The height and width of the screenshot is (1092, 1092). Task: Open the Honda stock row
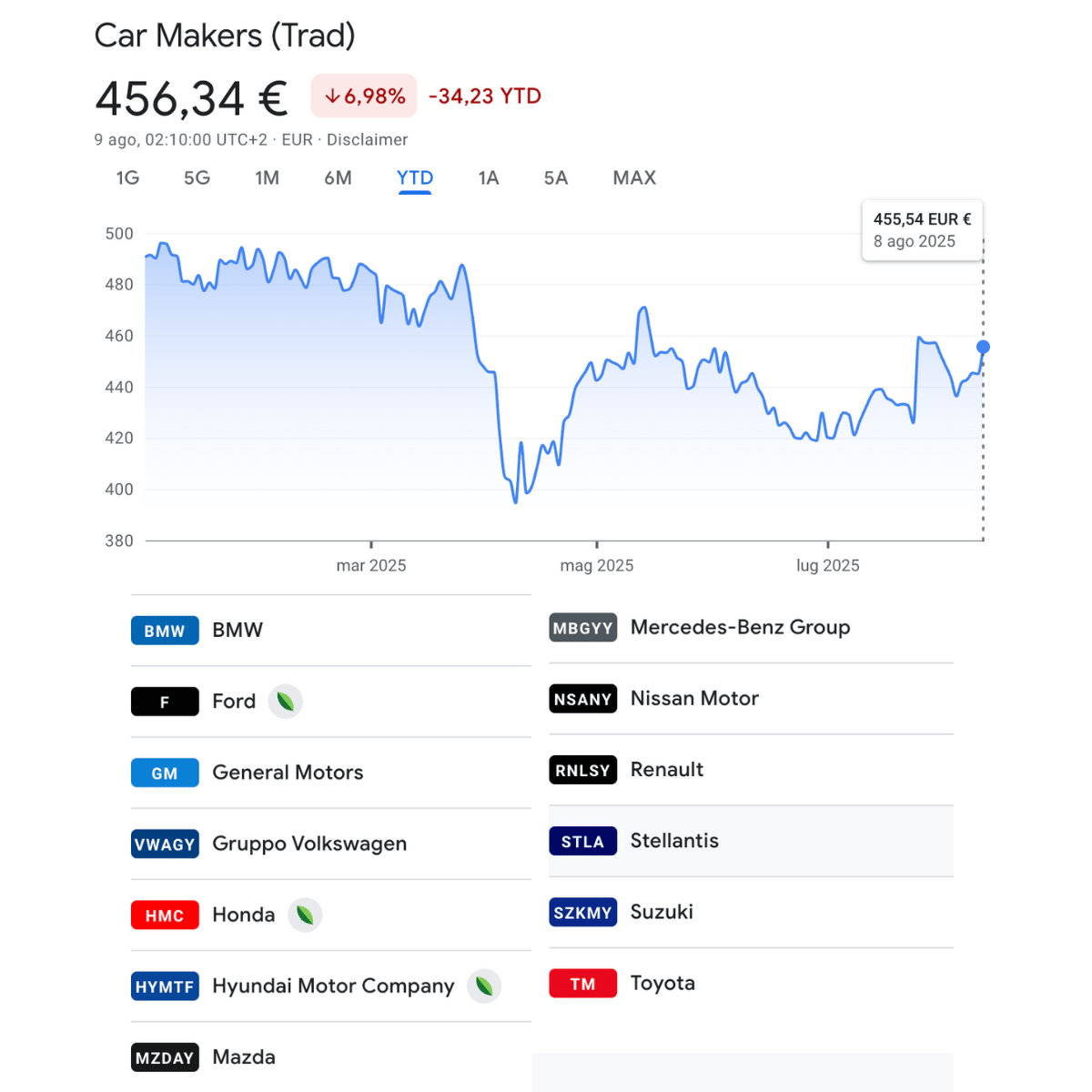(243, 915)
